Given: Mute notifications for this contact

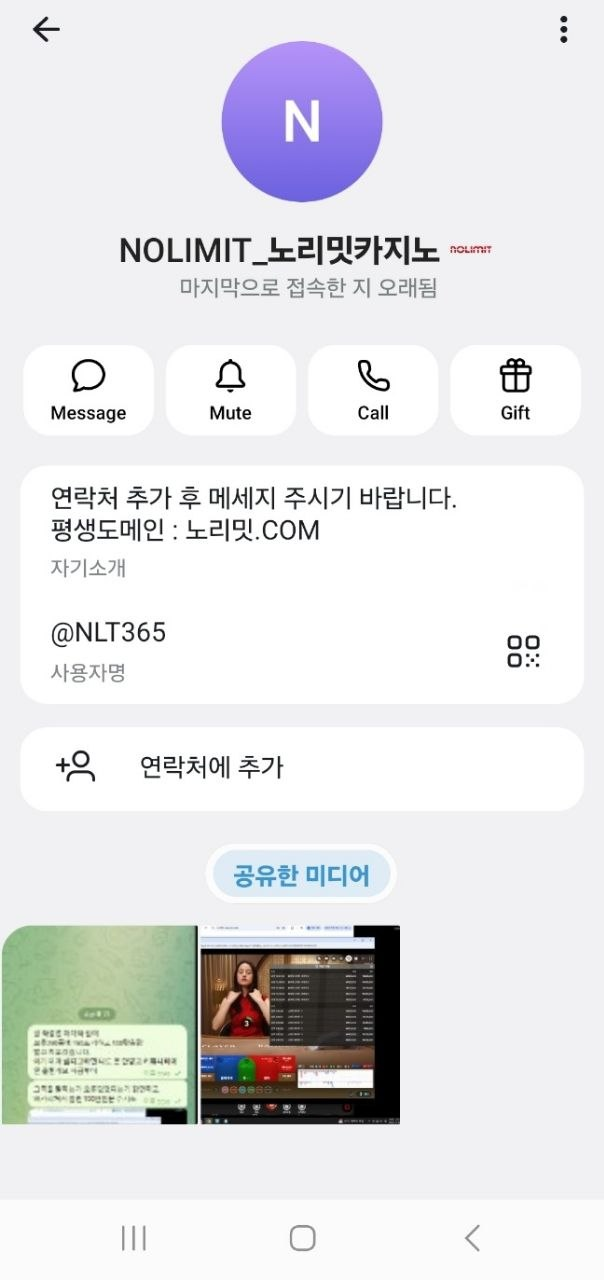Looking at the screenshot, I should pos(230,390).
